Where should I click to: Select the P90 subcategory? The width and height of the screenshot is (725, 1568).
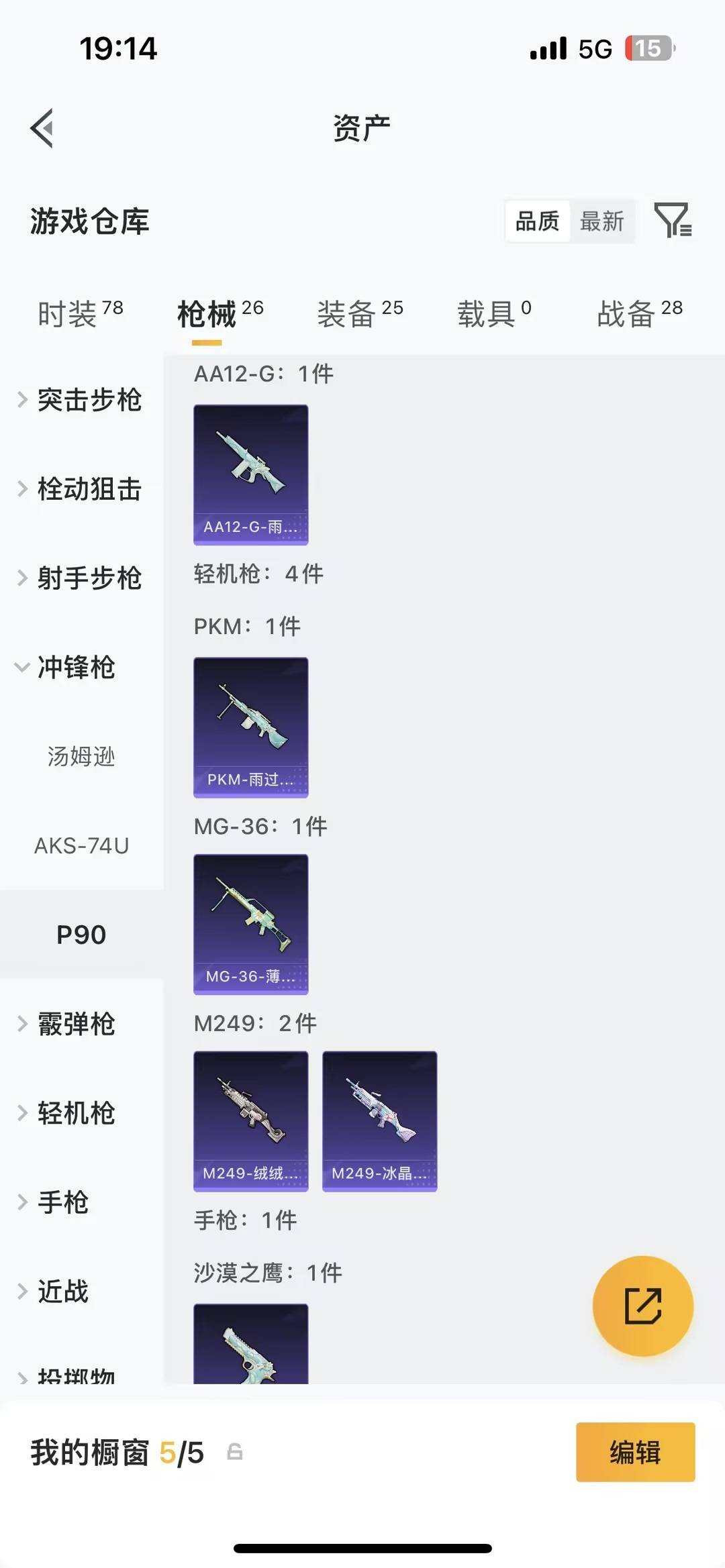pos(81,934)
